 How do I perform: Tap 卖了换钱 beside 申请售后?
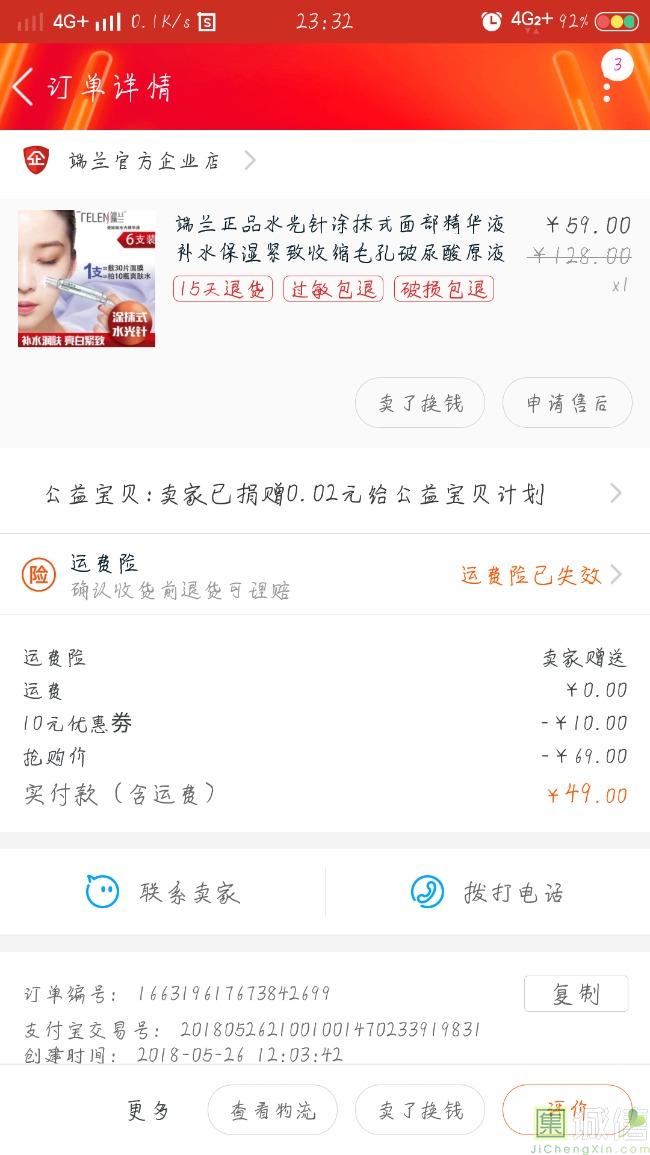click(420, 403)
